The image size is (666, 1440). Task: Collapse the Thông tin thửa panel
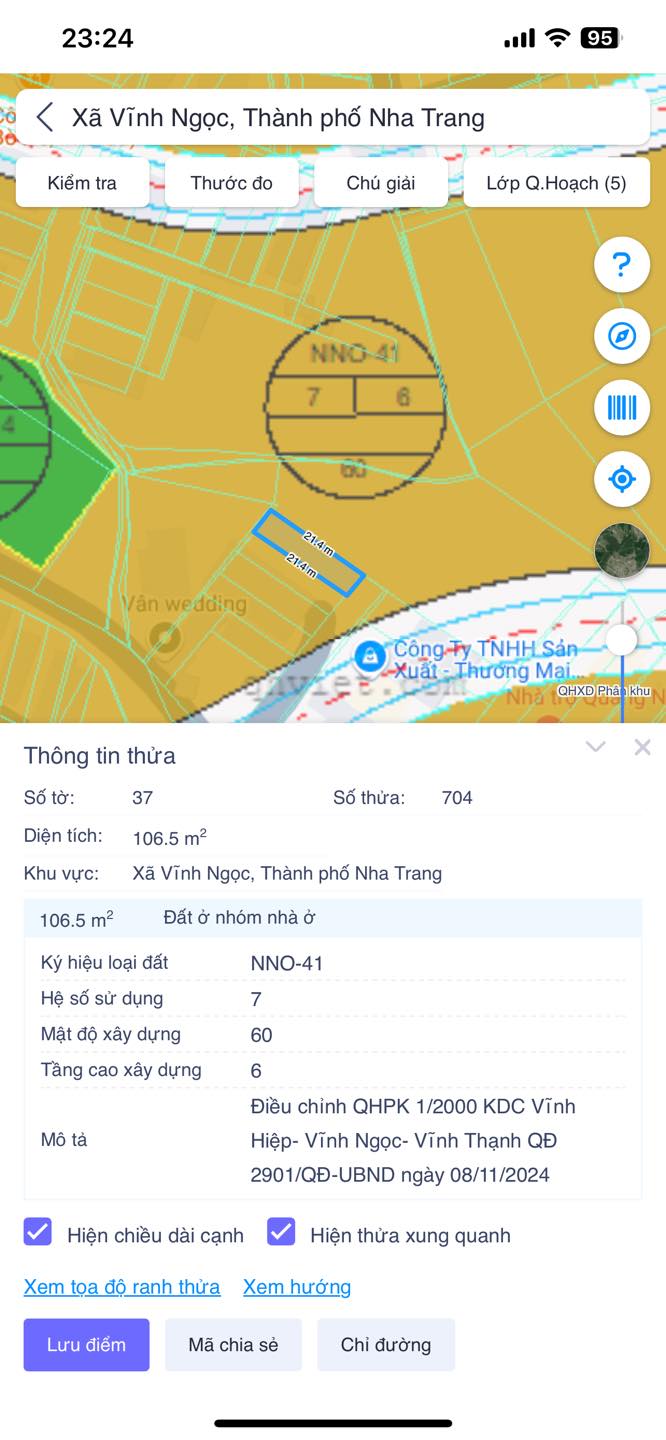point(596,747)
